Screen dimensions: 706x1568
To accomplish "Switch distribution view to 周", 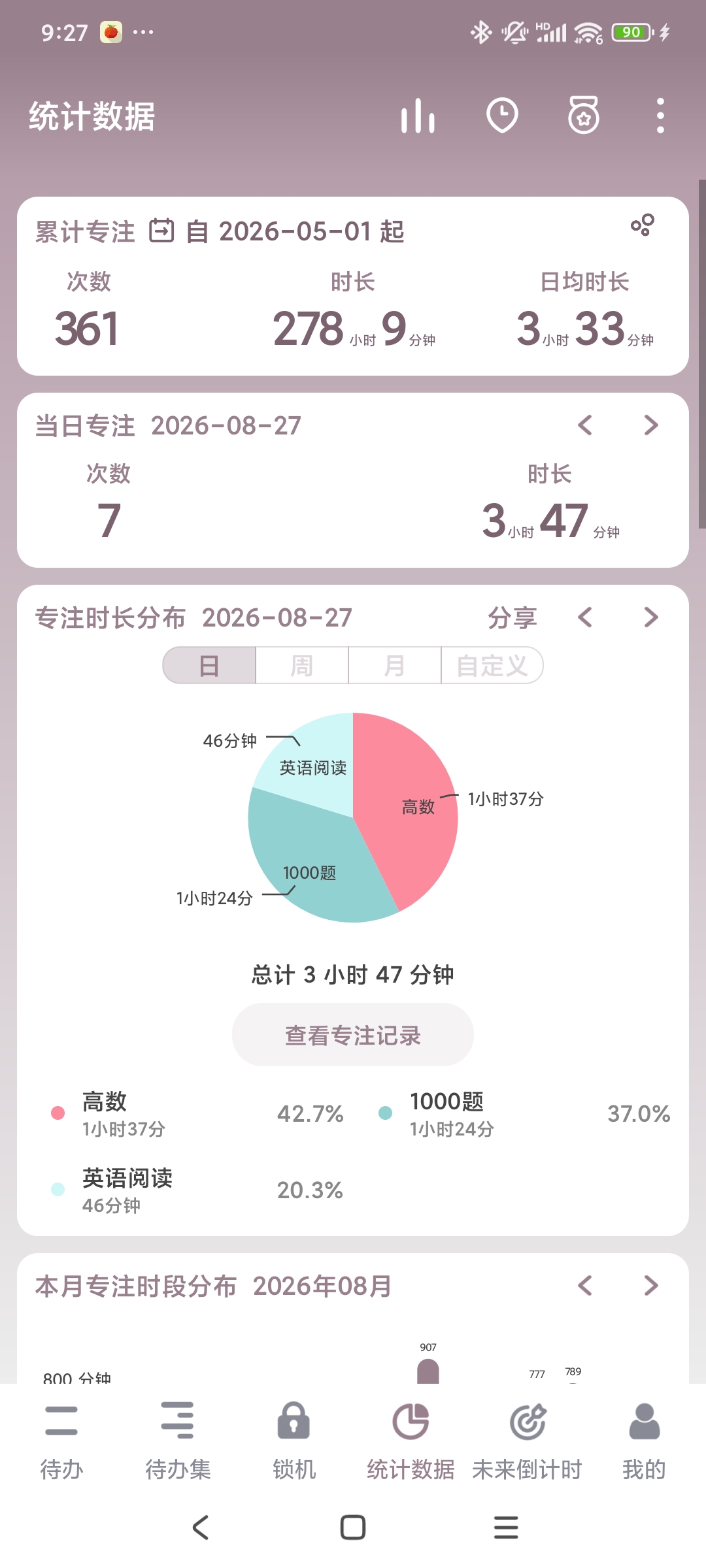I will point(302,666).
